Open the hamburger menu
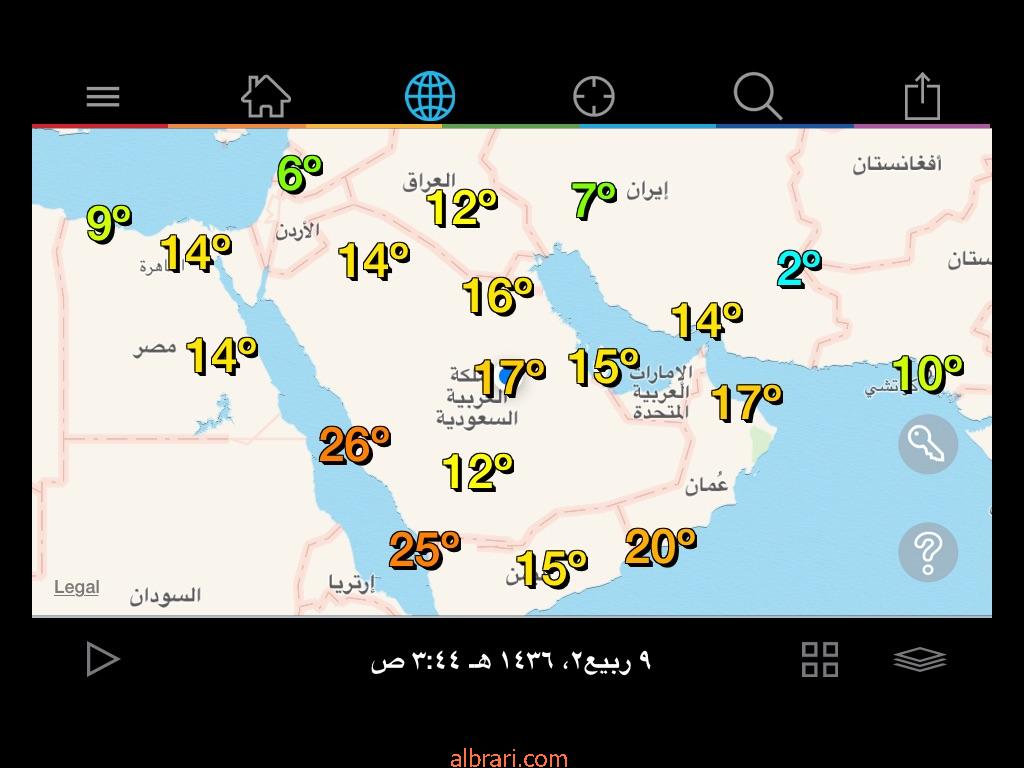1024x768 pixels. pyautogui.click(x=103, y=96)
